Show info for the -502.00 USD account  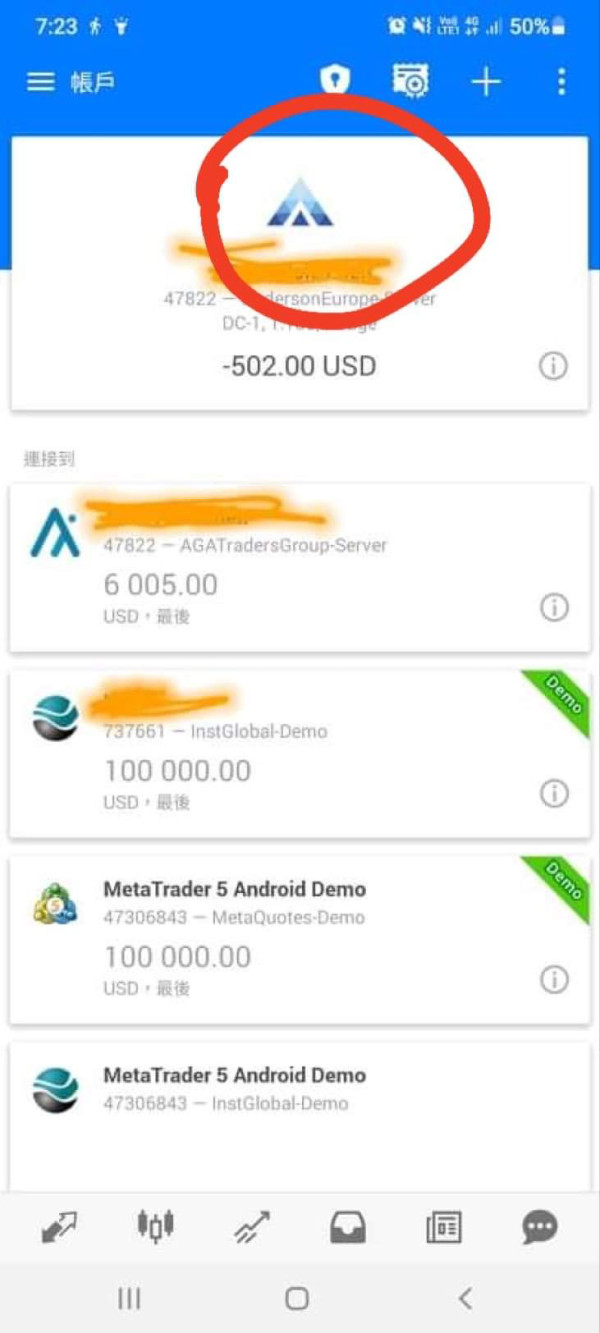[x=553, y=366]
